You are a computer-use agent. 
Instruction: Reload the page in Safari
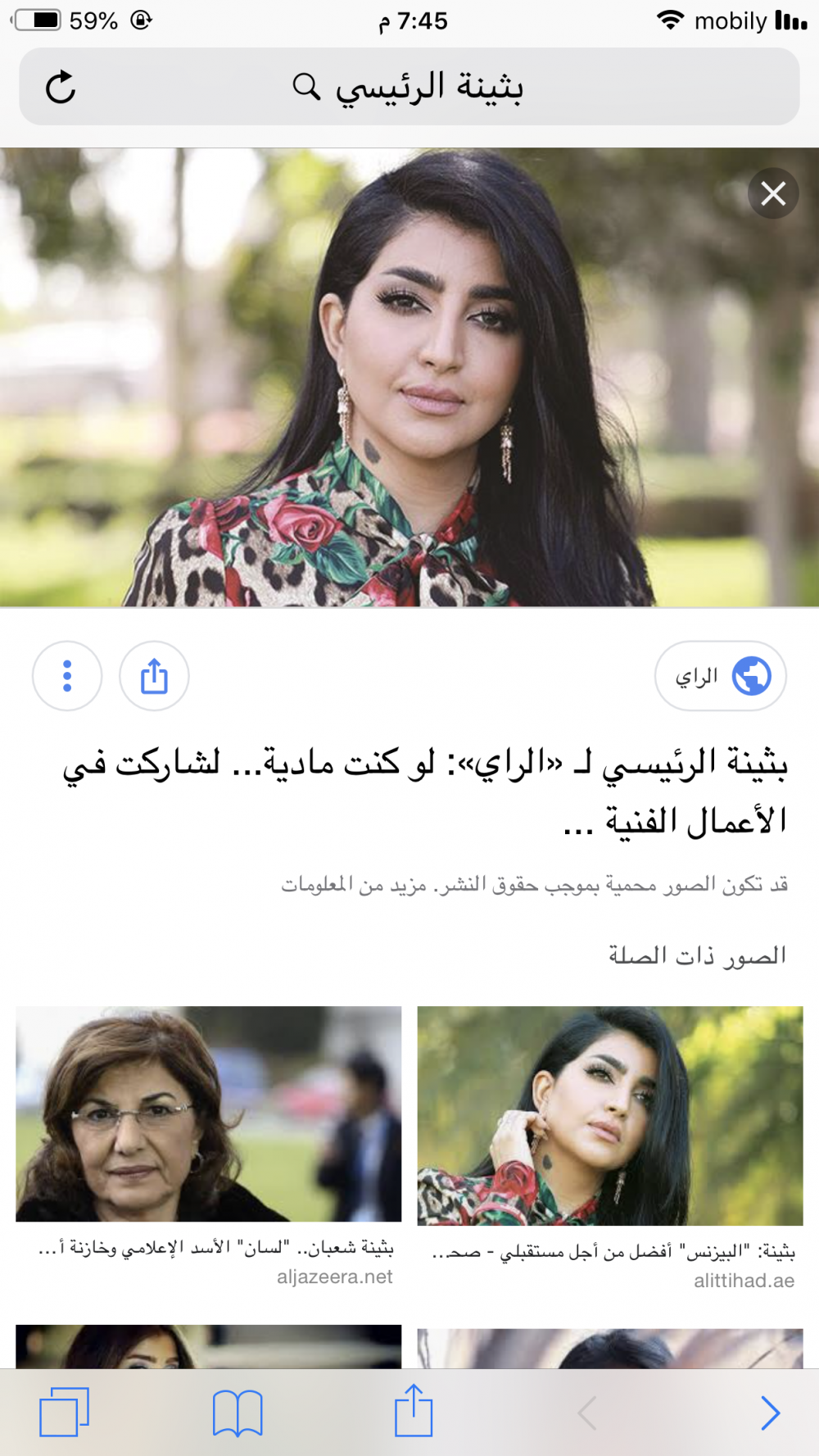pos(61,87)
